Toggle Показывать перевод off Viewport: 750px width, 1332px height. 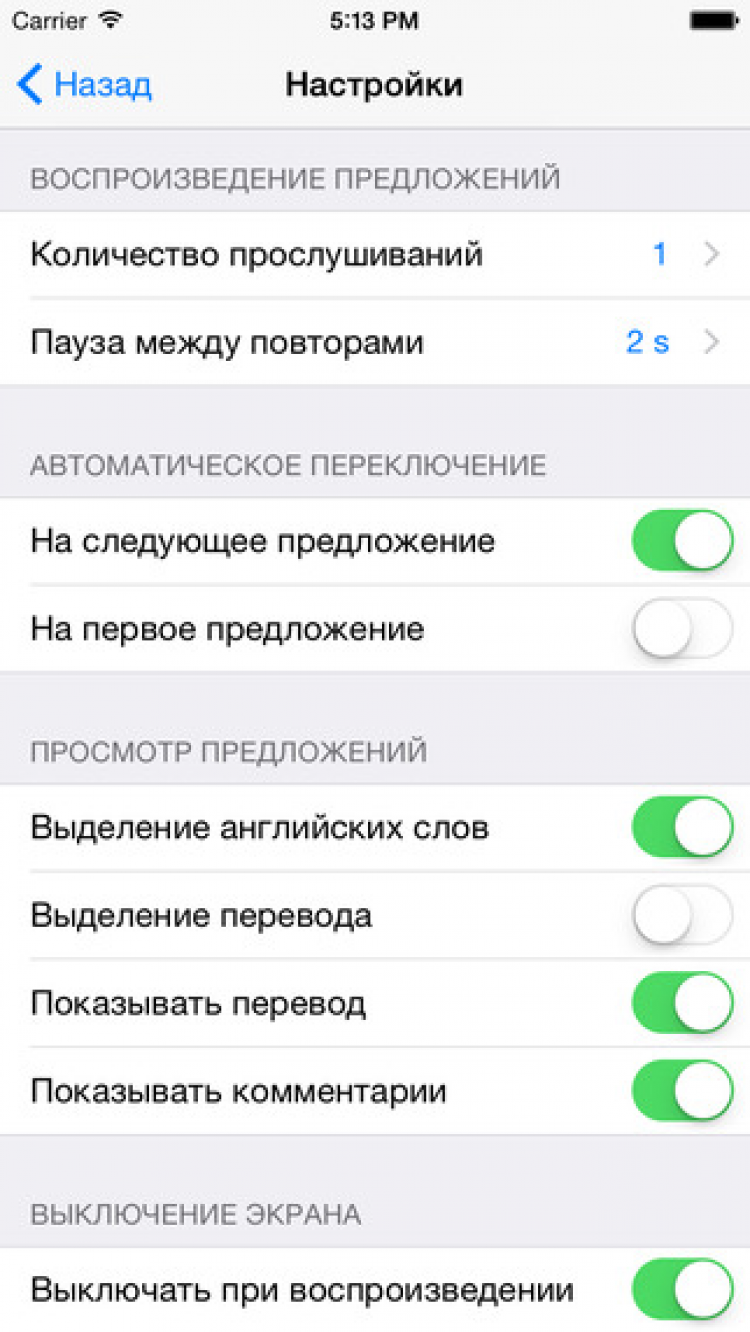coord(683,1003)
